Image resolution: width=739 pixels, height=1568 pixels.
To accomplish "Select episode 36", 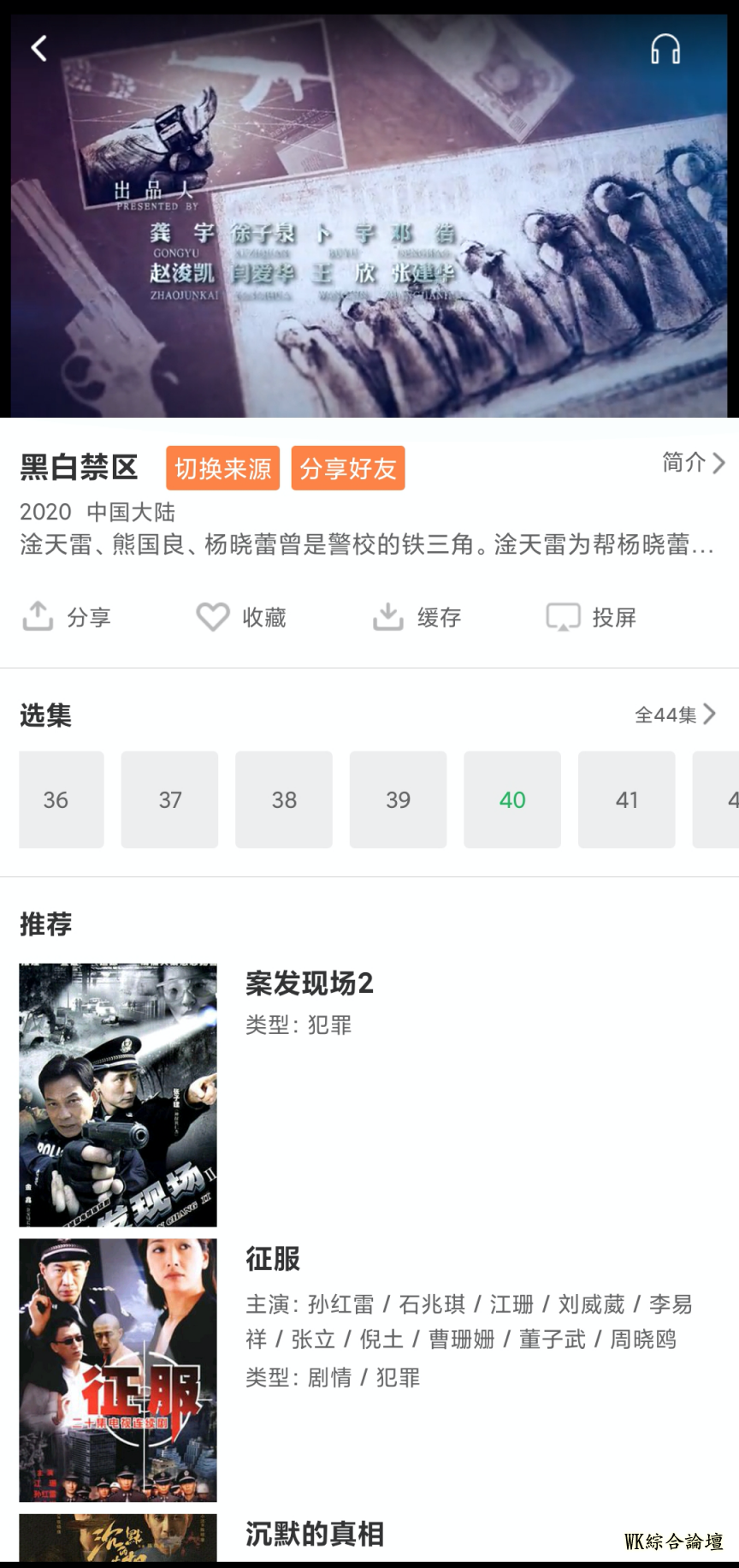I will coord(56,799).
